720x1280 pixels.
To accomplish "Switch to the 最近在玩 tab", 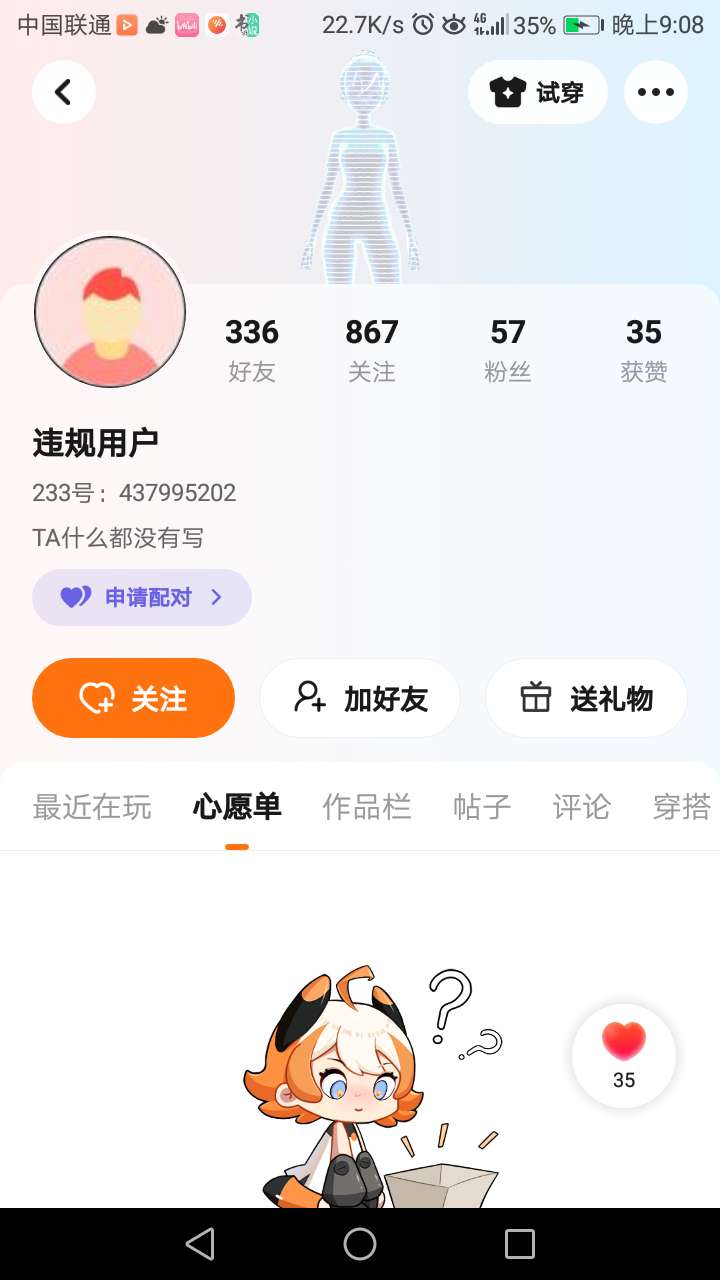I will coord(92,807).
